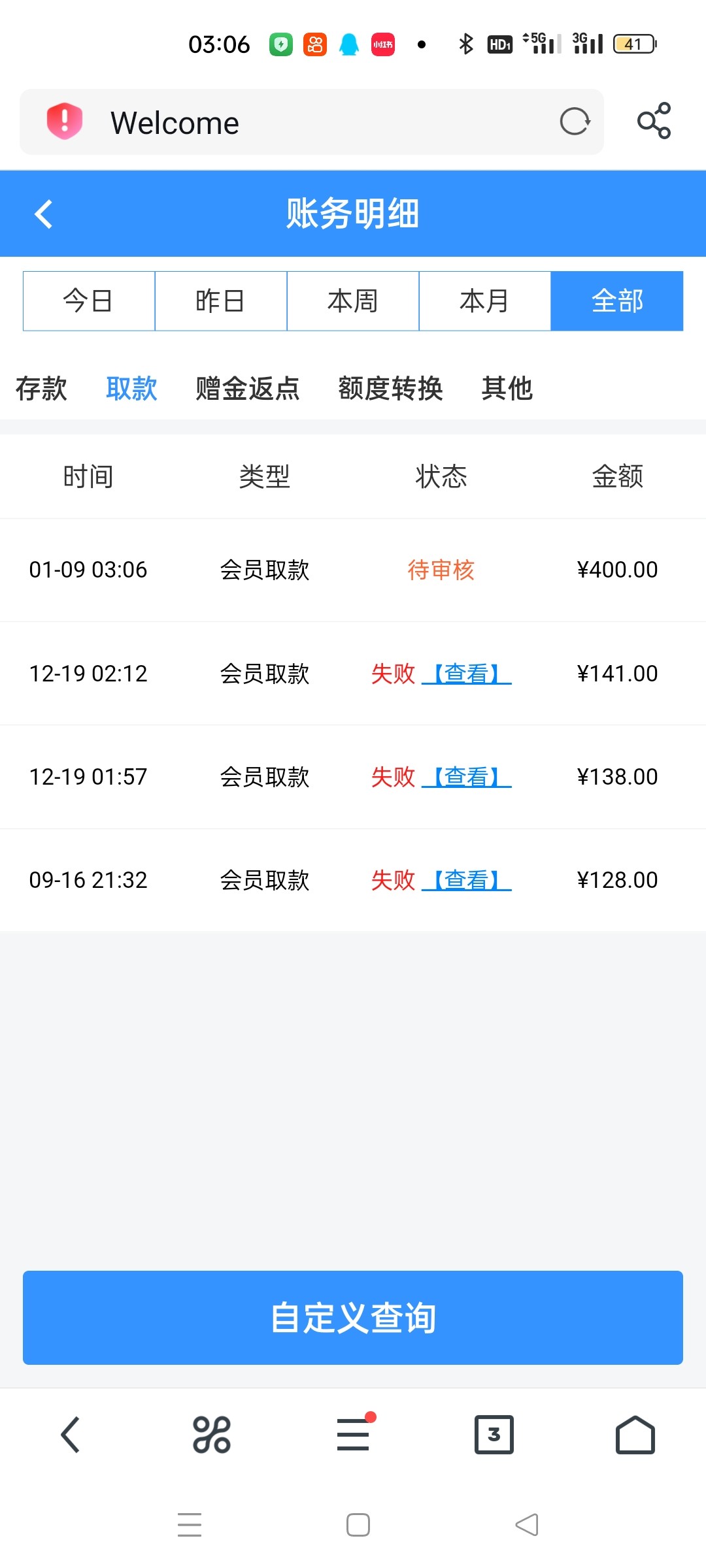The width and height of the screenshot is (706, 1568).
Task: Open the browser menu
Action: pyautogui.click(x=353, y=1435)
